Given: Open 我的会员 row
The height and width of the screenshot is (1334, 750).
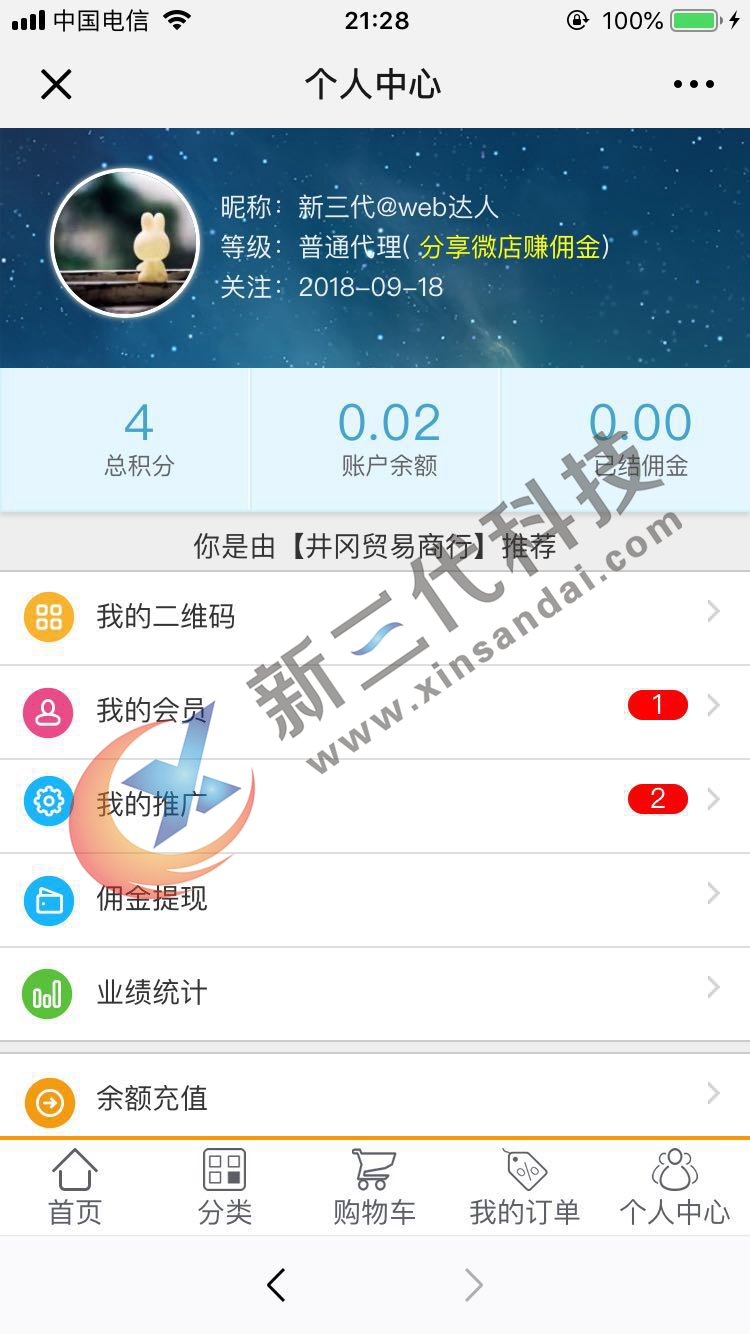Looking at the screenshot, I should 375,711.
